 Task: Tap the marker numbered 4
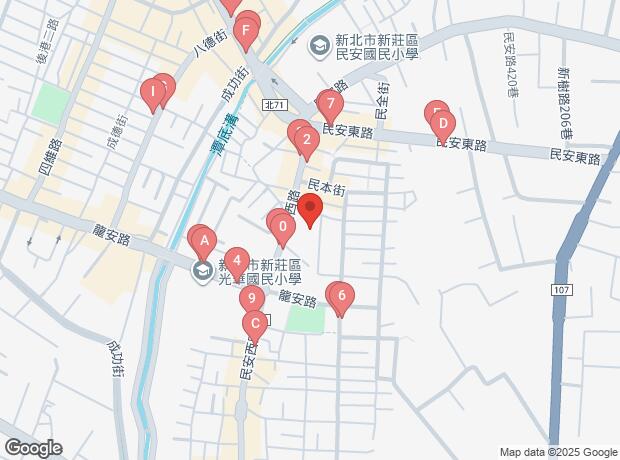[236, 262]
